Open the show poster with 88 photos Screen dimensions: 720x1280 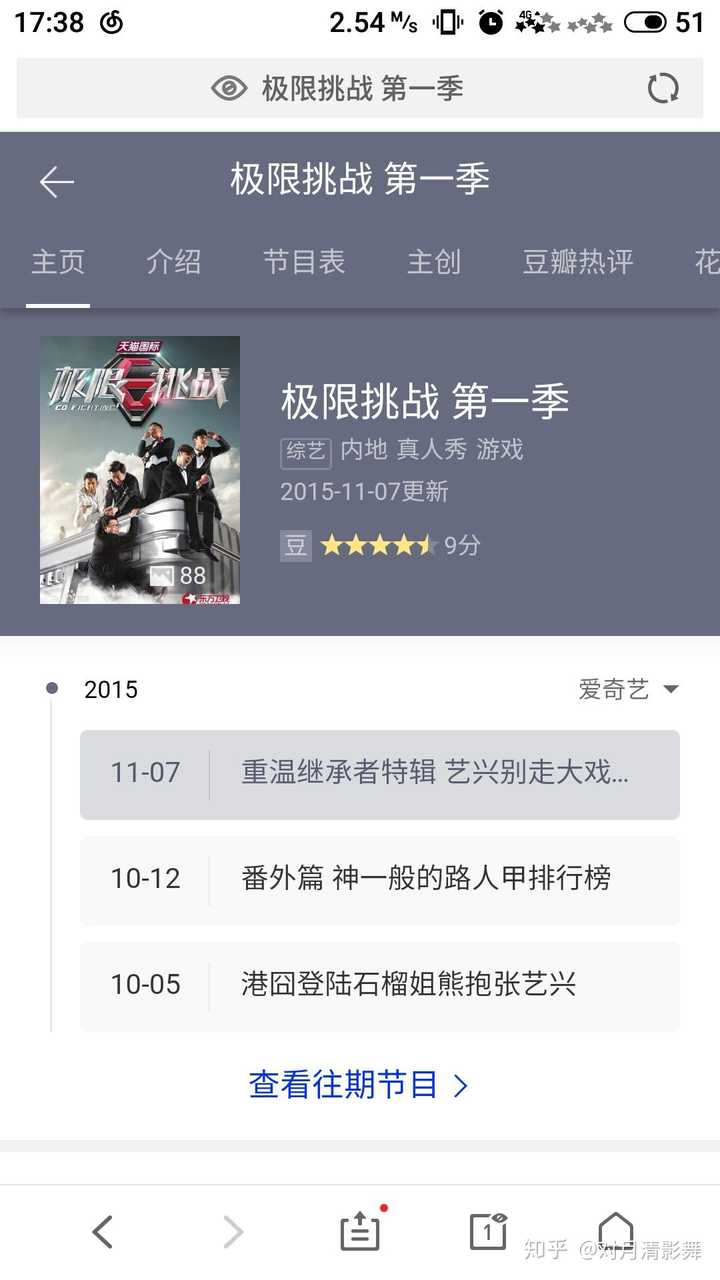click(140, 470)
